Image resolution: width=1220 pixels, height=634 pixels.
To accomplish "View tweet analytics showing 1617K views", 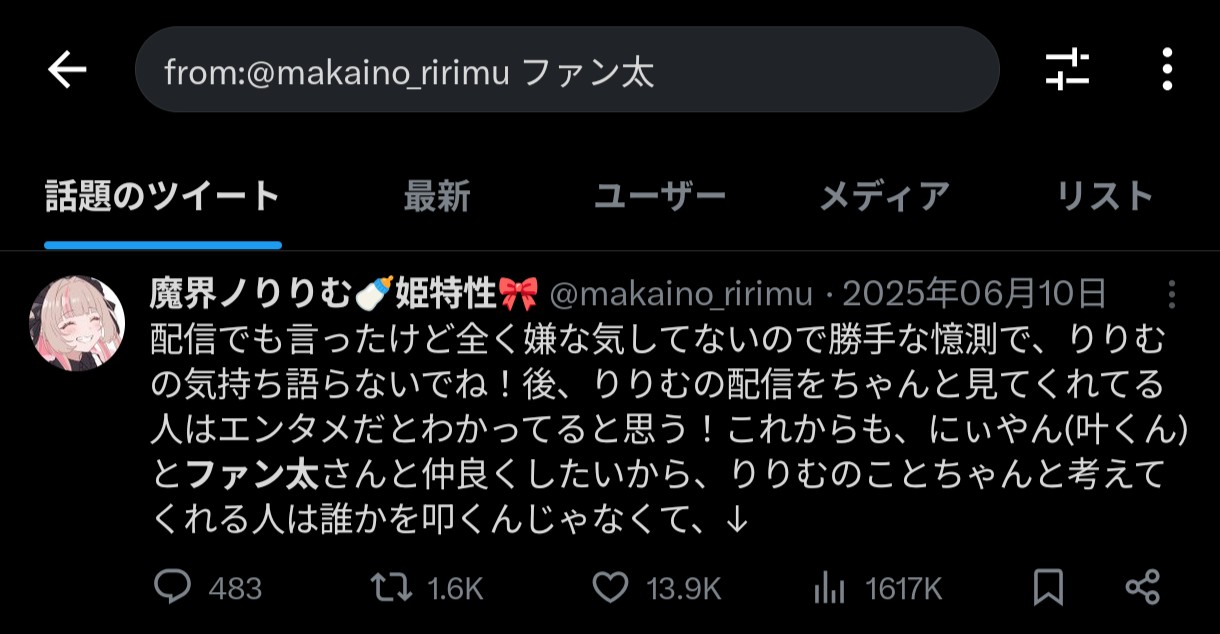I will click(x=828, y=588).
